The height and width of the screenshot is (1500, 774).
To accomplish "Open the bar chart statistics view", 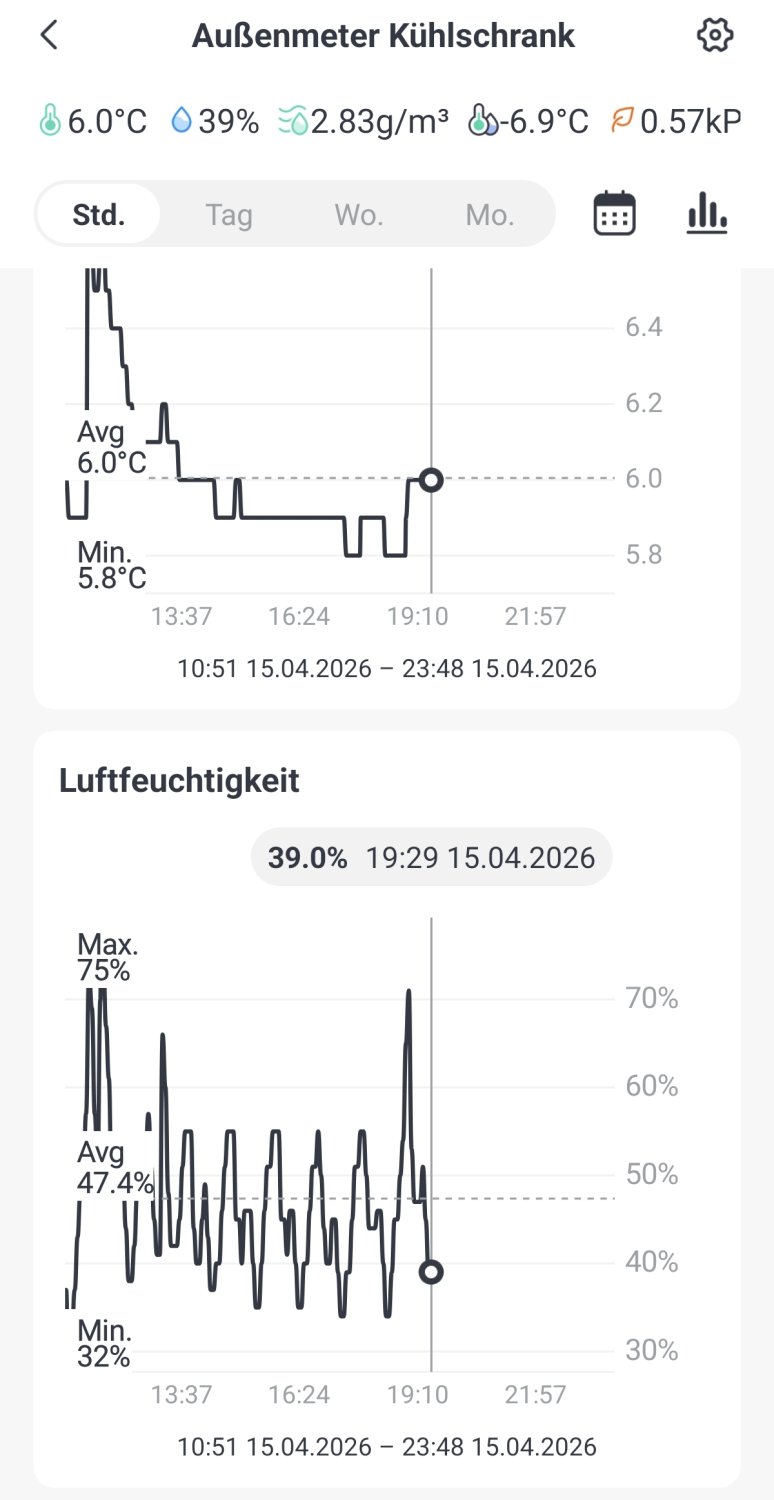I will pos(707,213).
